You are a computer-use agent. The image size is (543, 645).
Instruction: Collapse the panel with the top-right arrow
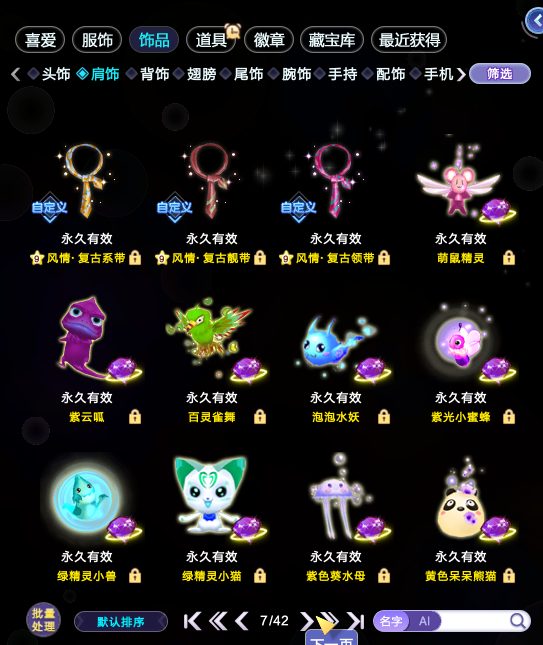(x=535, y=21)
